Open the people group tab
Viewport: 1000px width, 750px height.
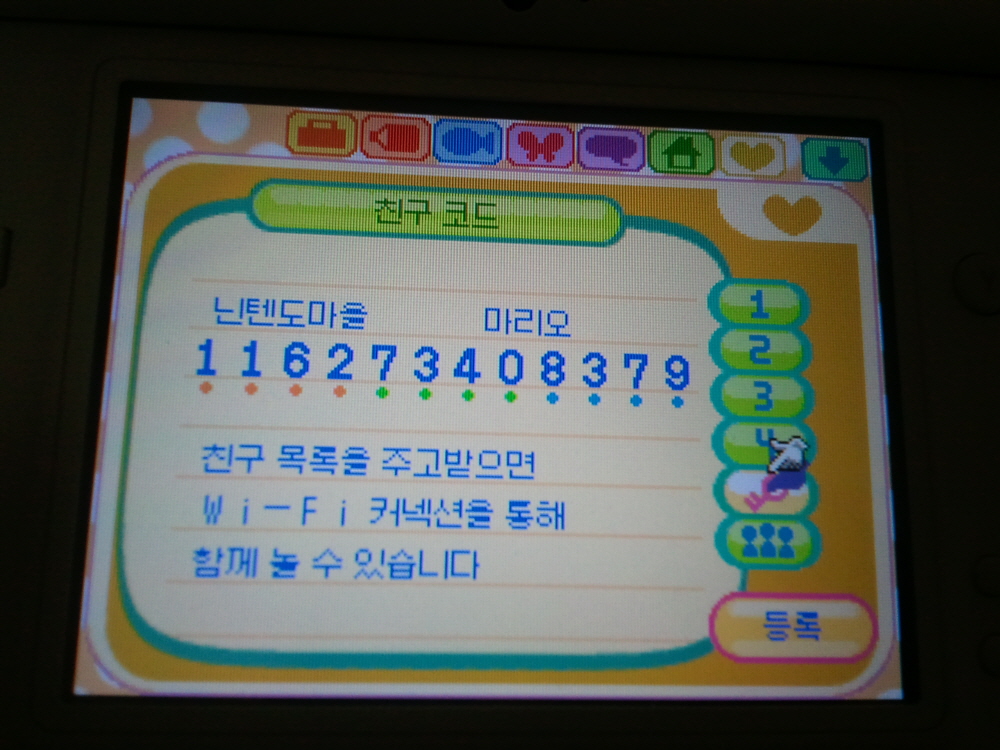(x=767, y=541)
